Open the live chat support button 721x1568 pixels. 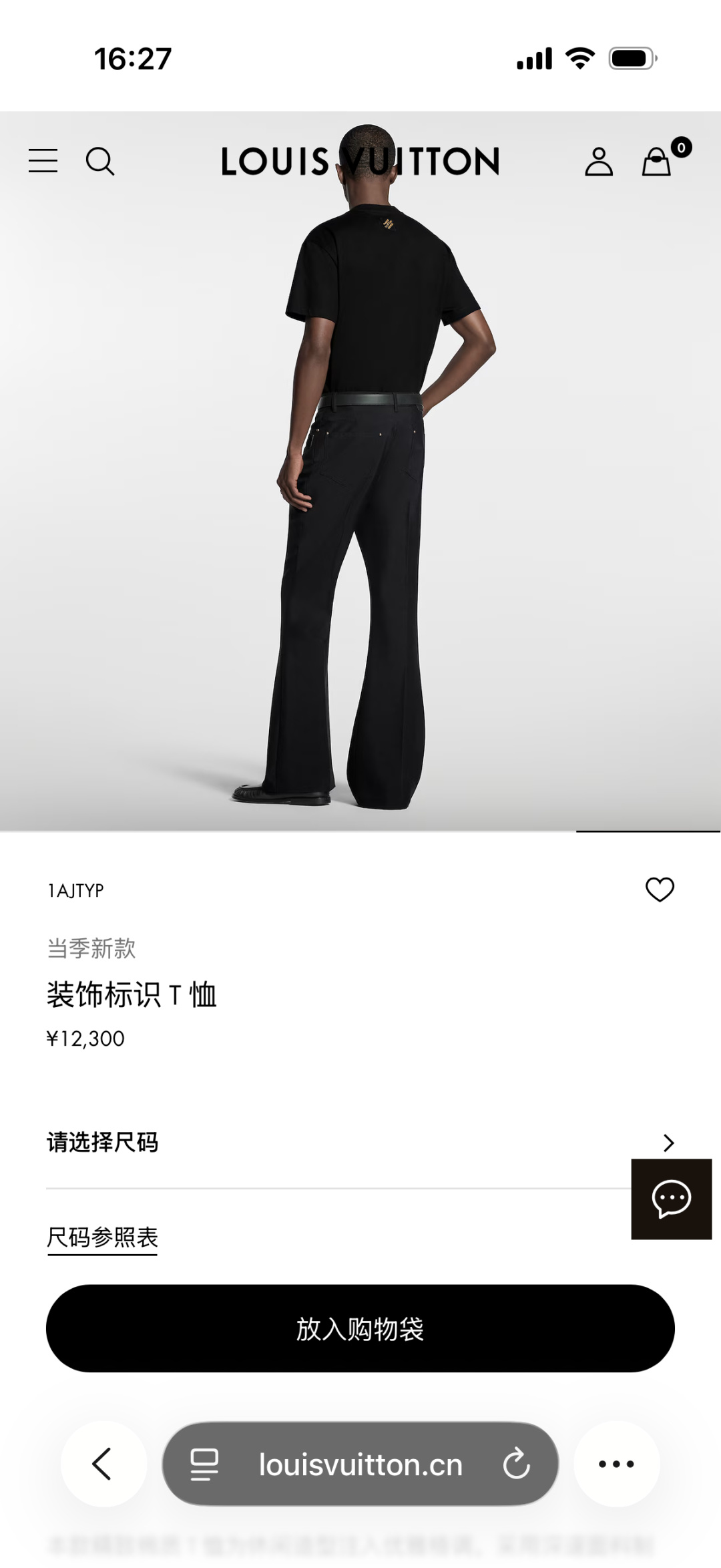click(x=671, y=1199)
